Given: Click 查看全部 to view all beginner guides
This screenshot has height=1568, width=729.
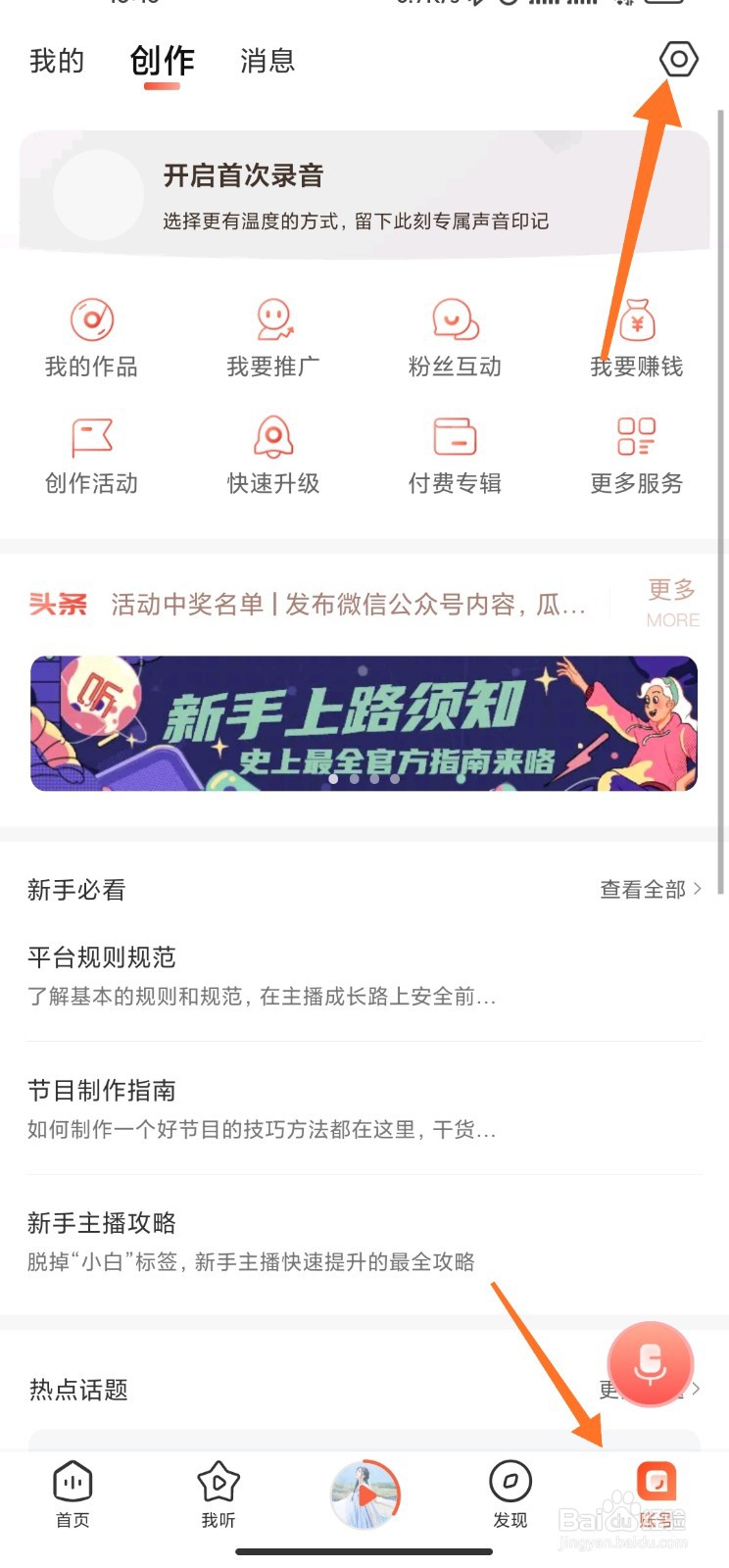Looking at the screenshot, I should coord(647,889).
